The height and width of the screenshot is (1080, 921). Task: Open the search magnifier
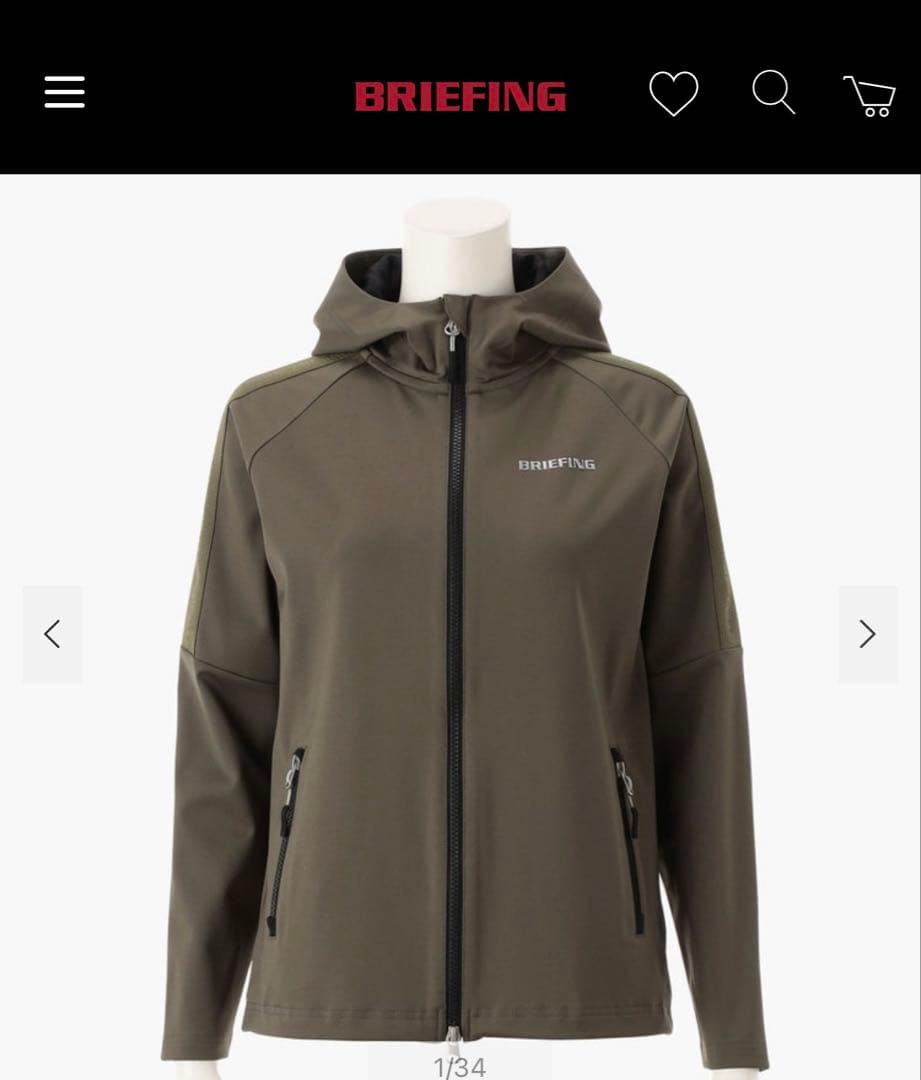tap(773, 94)
